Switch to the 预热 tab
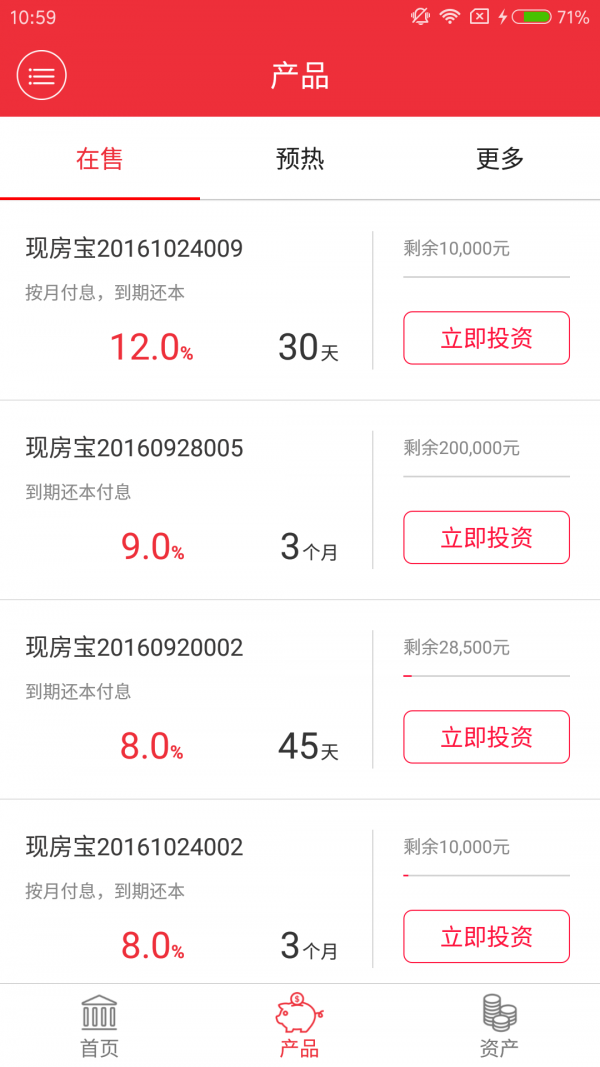Viewport: 600px width, 1067px height. [x=300, y=159]
